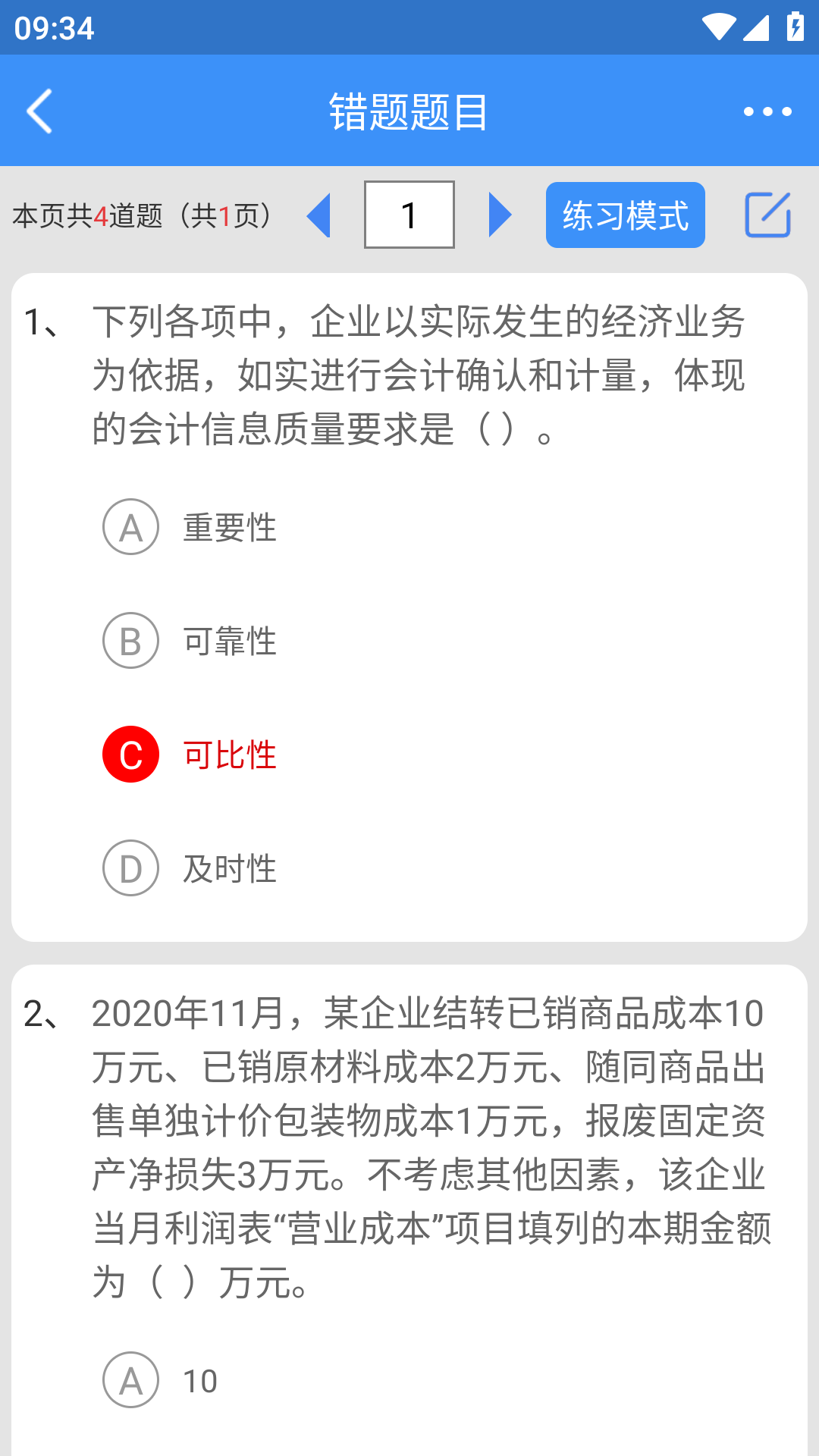Click the page count text 本页共4道题
This screenshot has width=819, height=1456.
click(x=141, y=215)
